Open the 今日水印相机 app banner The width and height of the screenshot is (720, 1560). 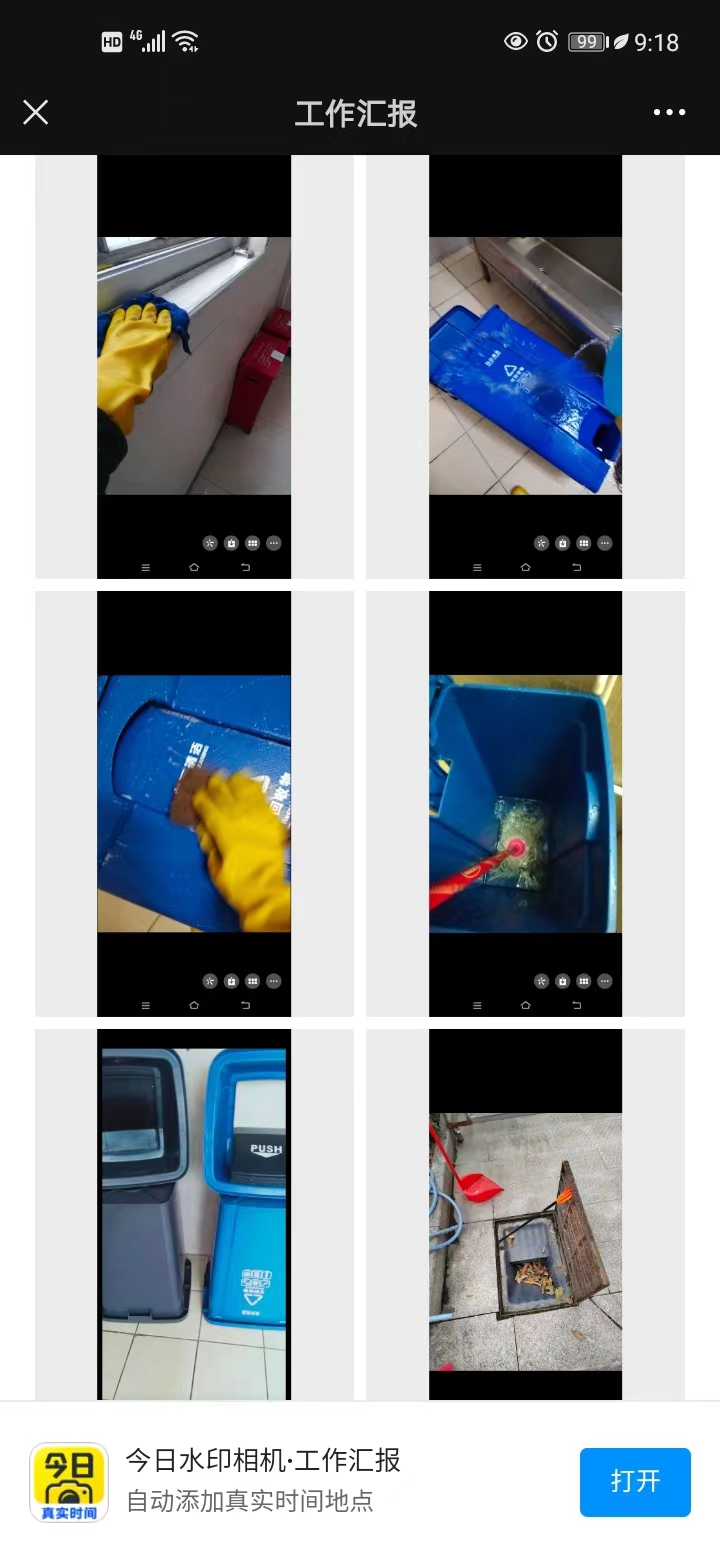262,1480
